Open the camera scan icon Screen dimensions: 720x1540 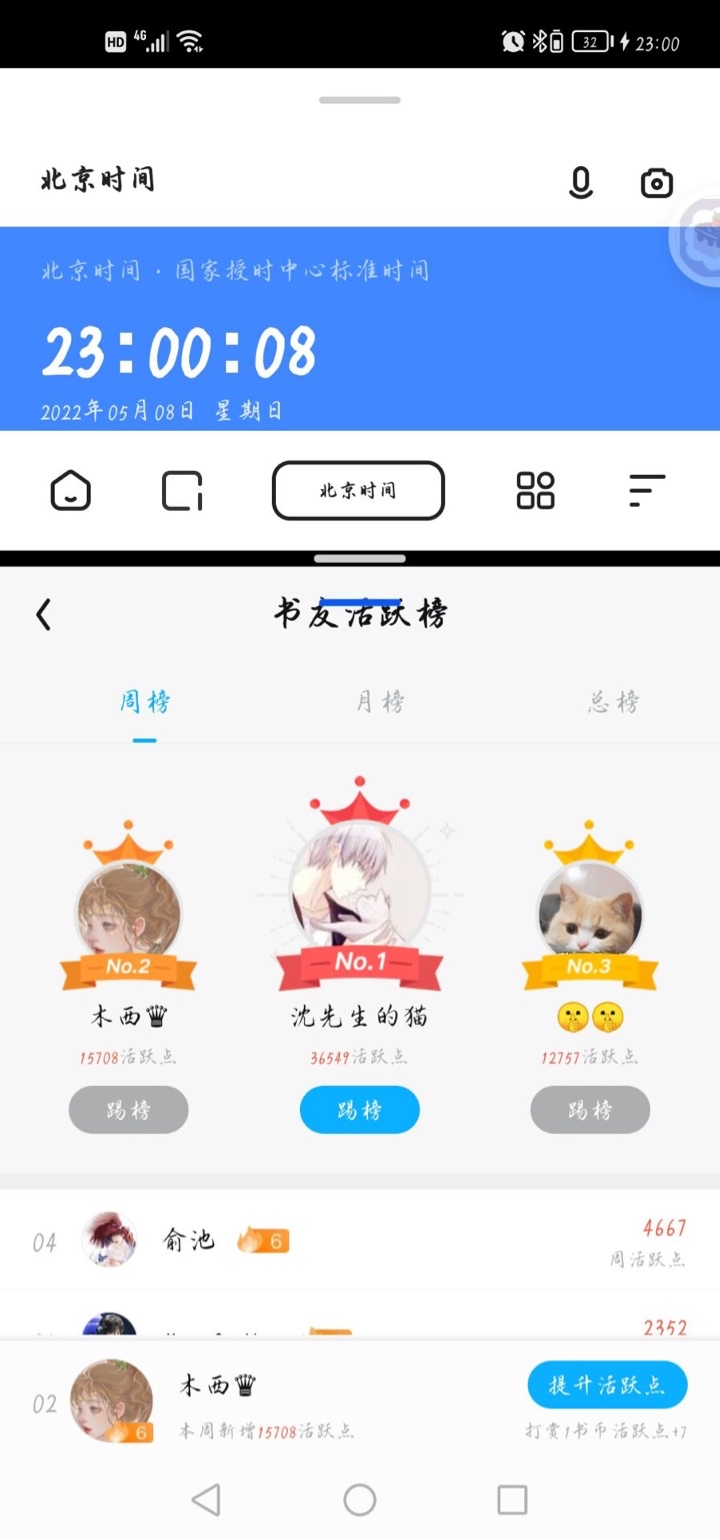pos(656,182)
